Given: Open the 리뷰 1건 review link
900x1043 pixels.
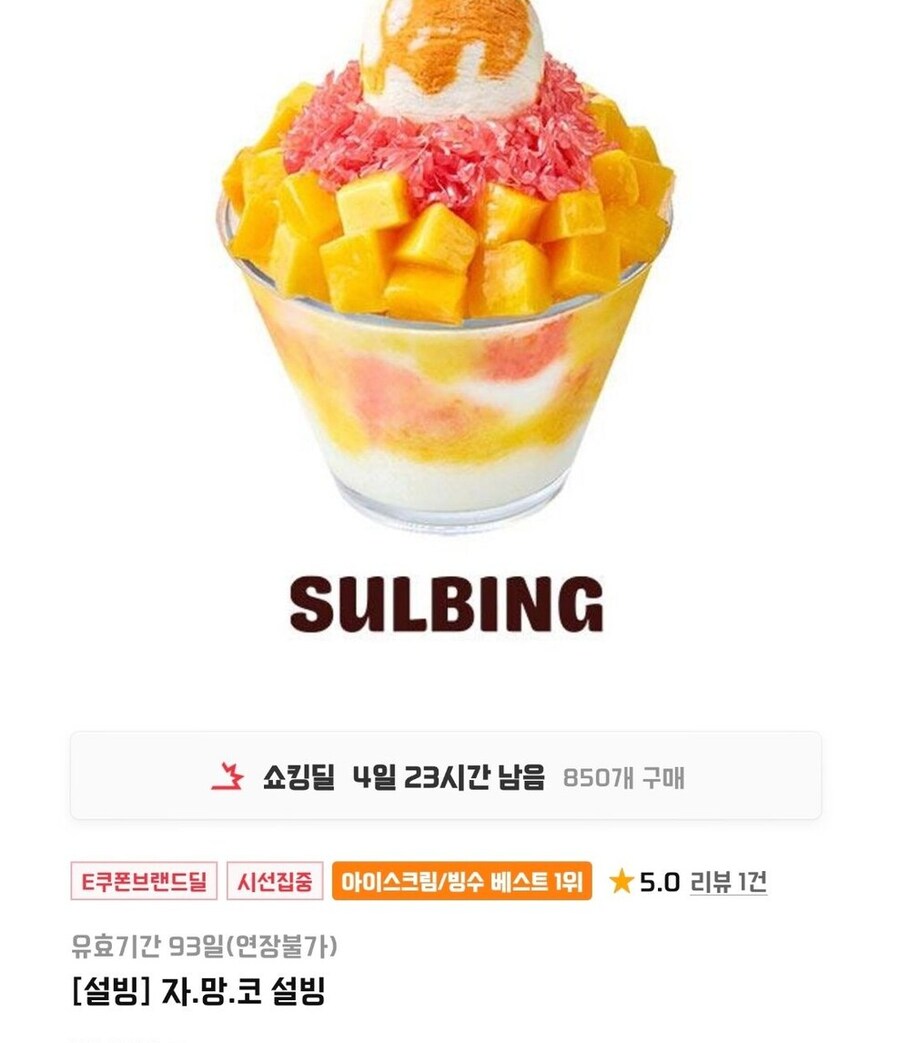Looking at the screenshot, I should click(x=729, y=882).
